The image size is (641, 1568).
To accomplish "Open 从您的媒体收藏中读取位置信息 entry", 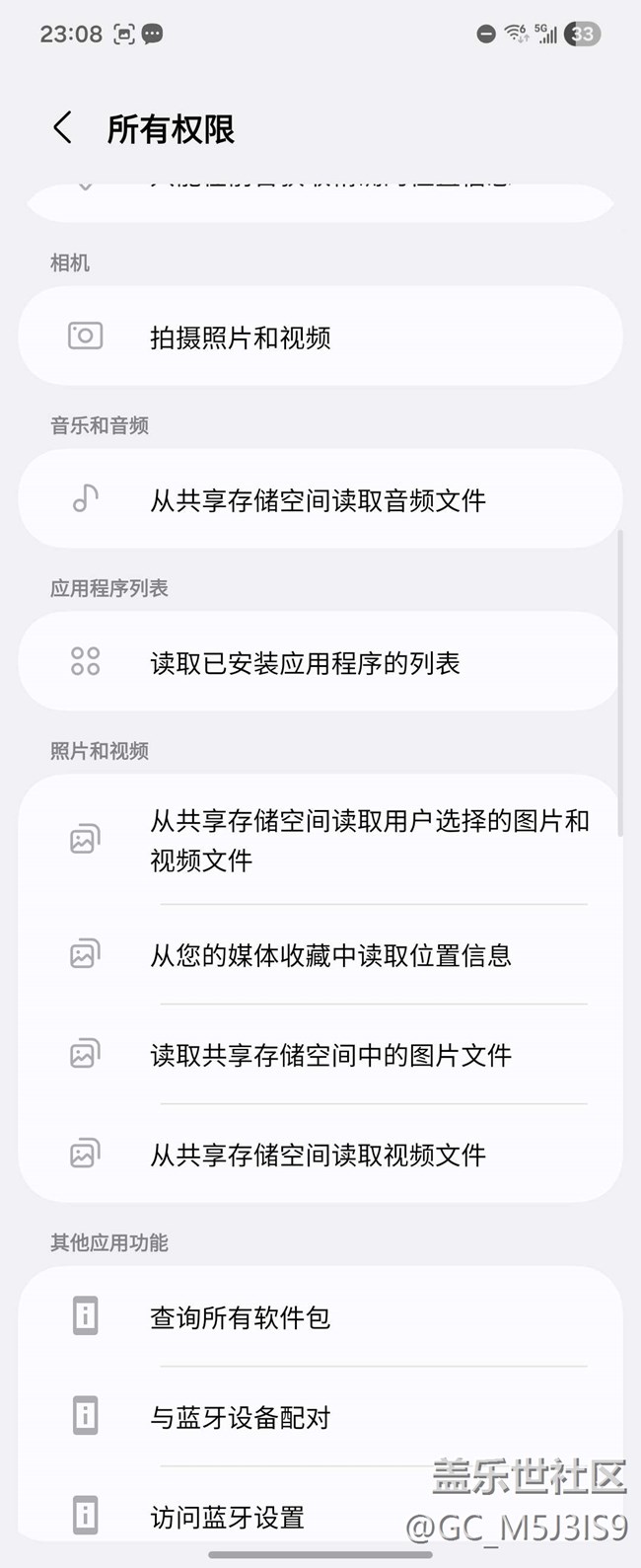I will [x=320, y=955].
